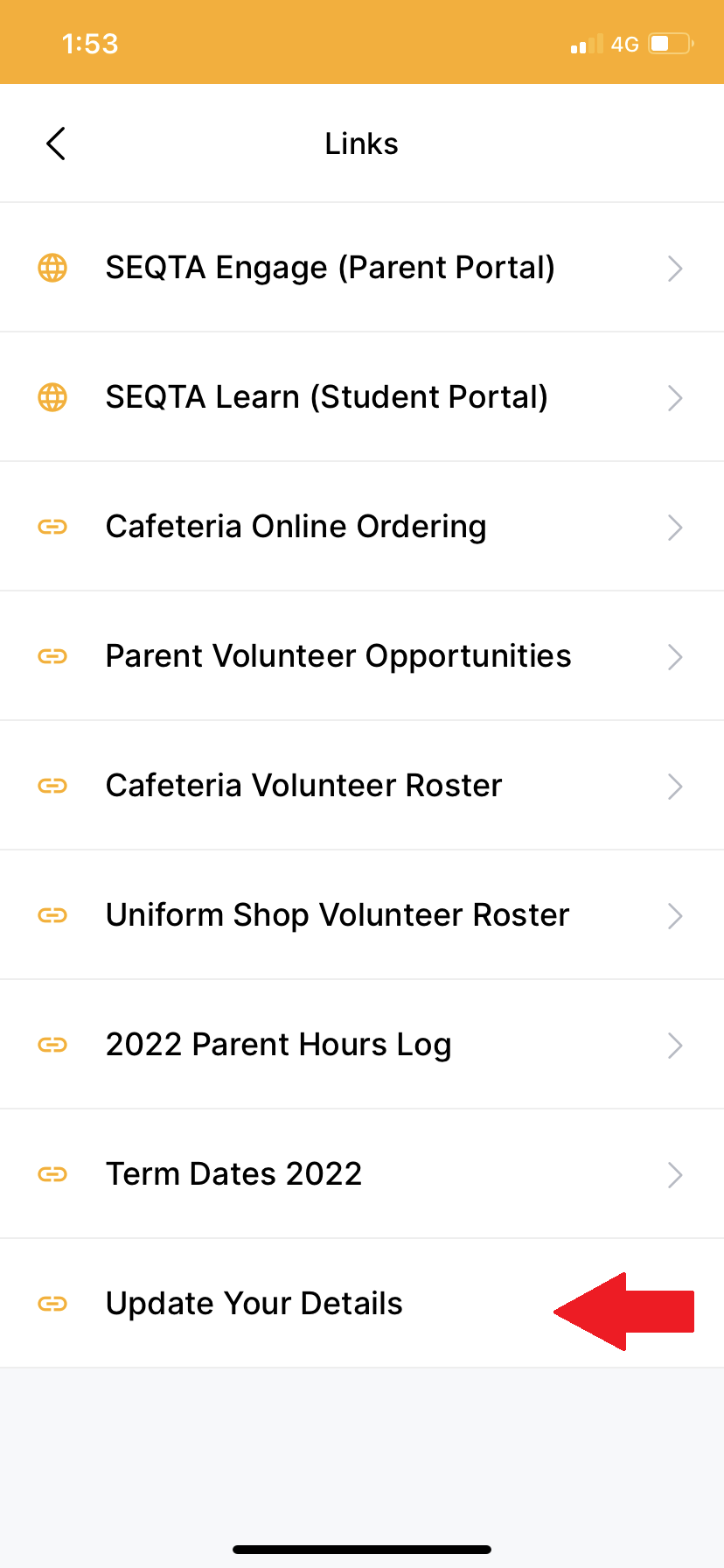Open SEQTA Learn (Student Portal)
This screenshot has height=1568, width=724.
tap(326, 397)
